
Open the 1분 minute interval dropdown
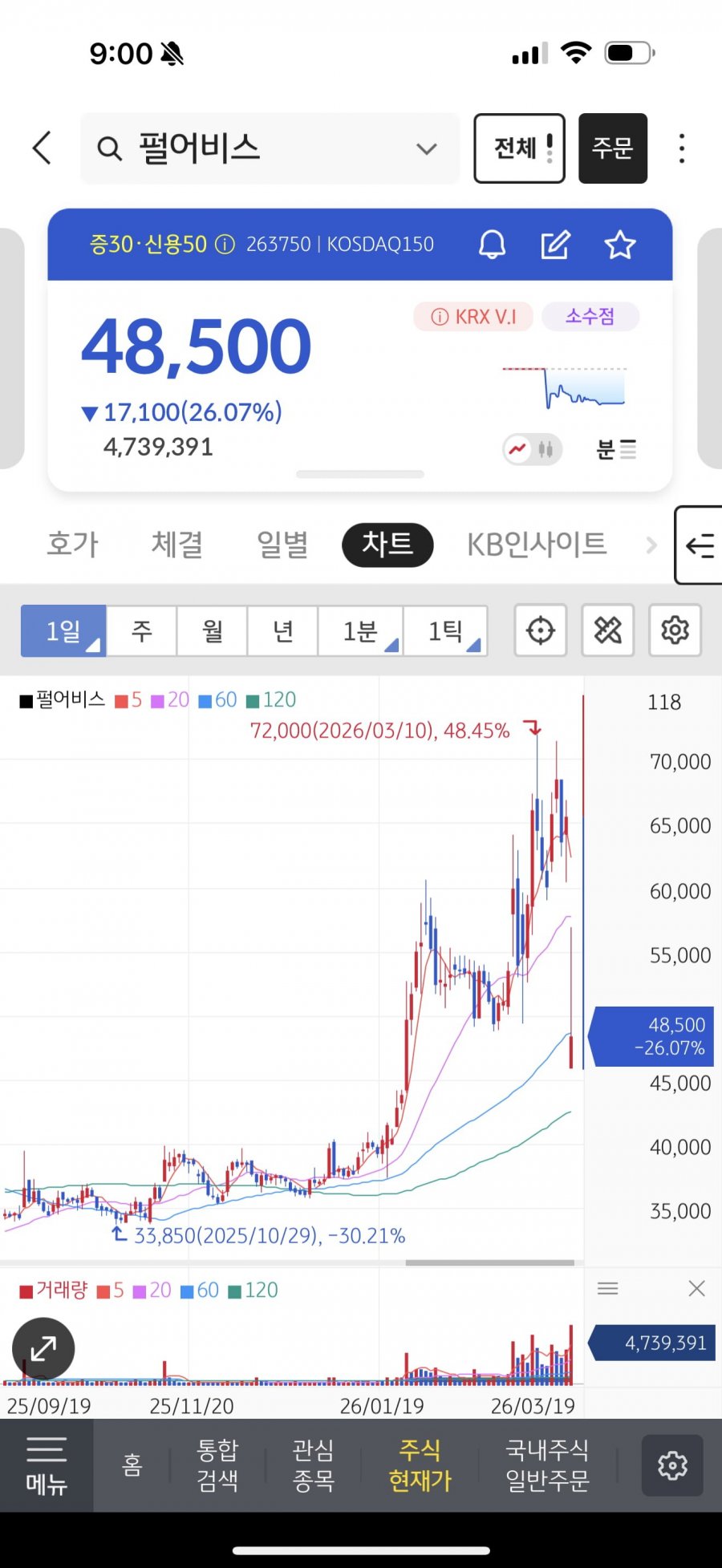[x=361, y=631]
